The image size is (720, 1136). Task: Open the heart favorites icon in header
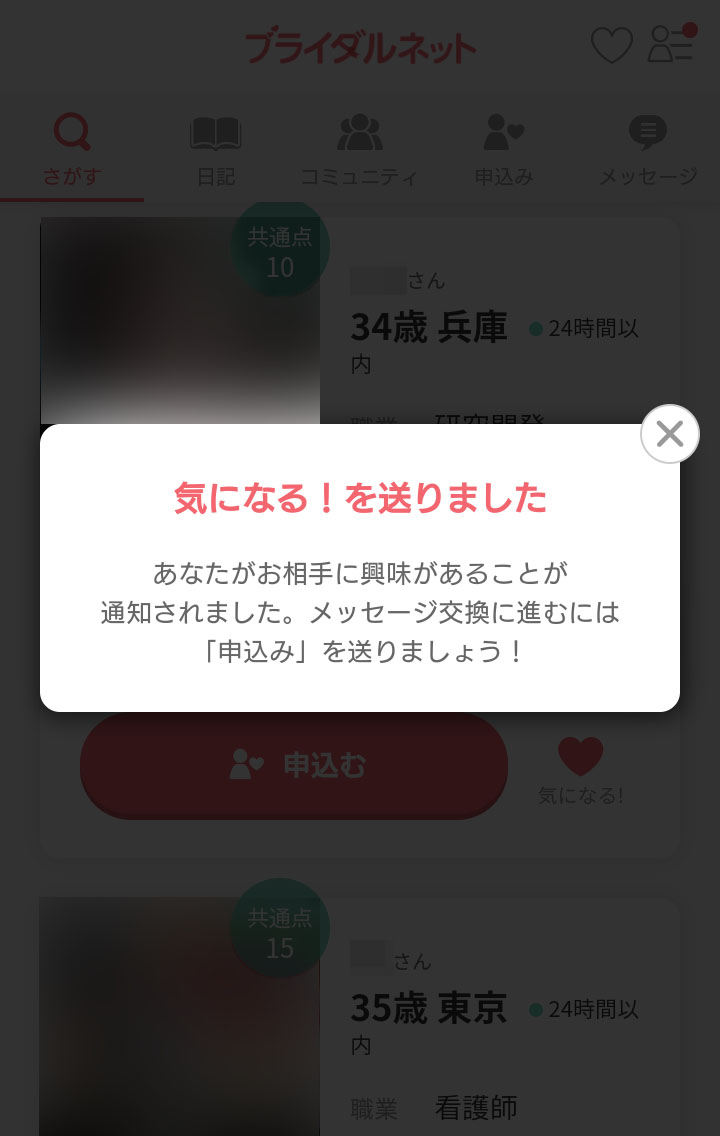coord(611,46)
